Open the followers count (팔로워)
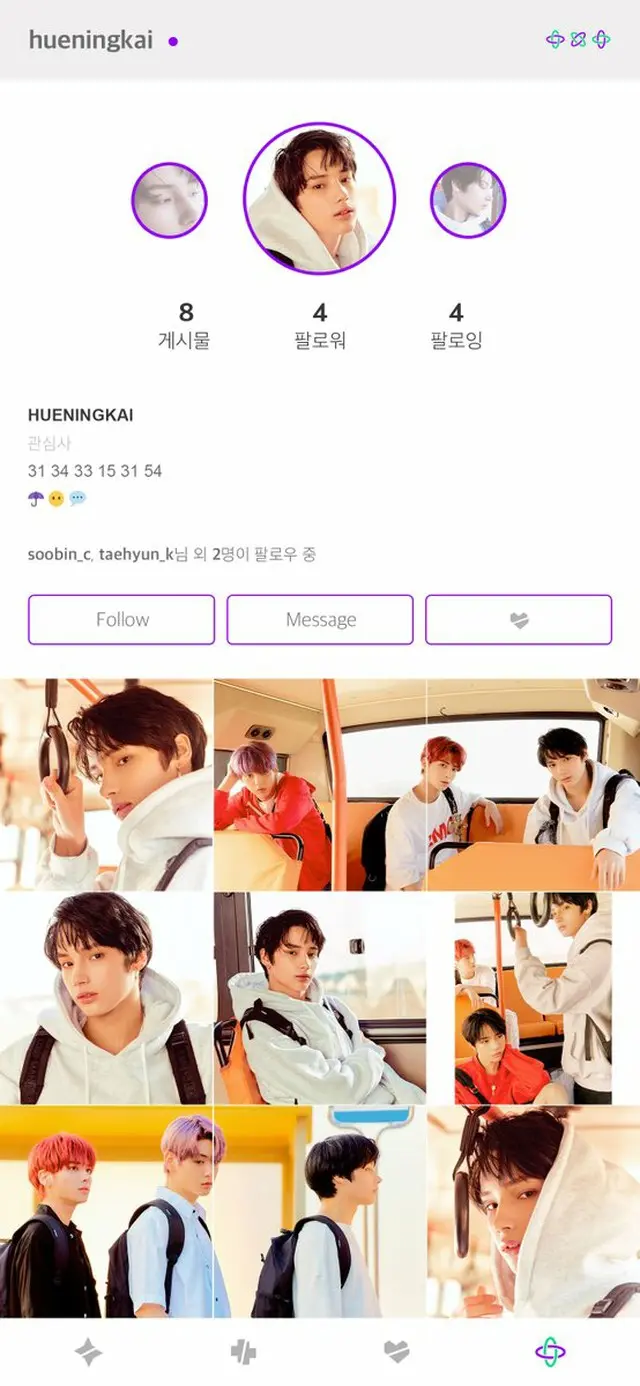The height and width of the screenshot is (1386, 640). click(320, 327)
